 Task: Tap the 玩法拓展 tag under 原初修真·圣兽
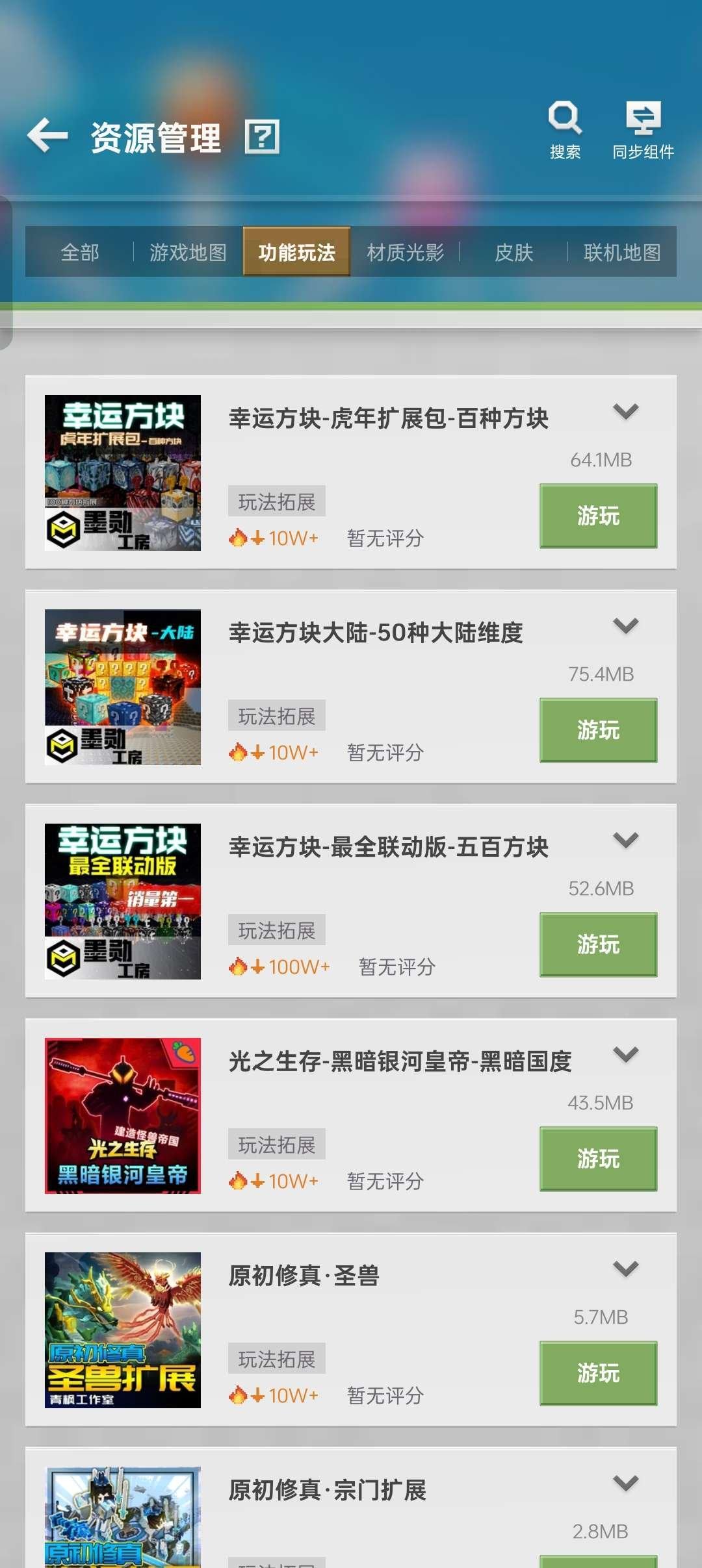(276, 1359)
